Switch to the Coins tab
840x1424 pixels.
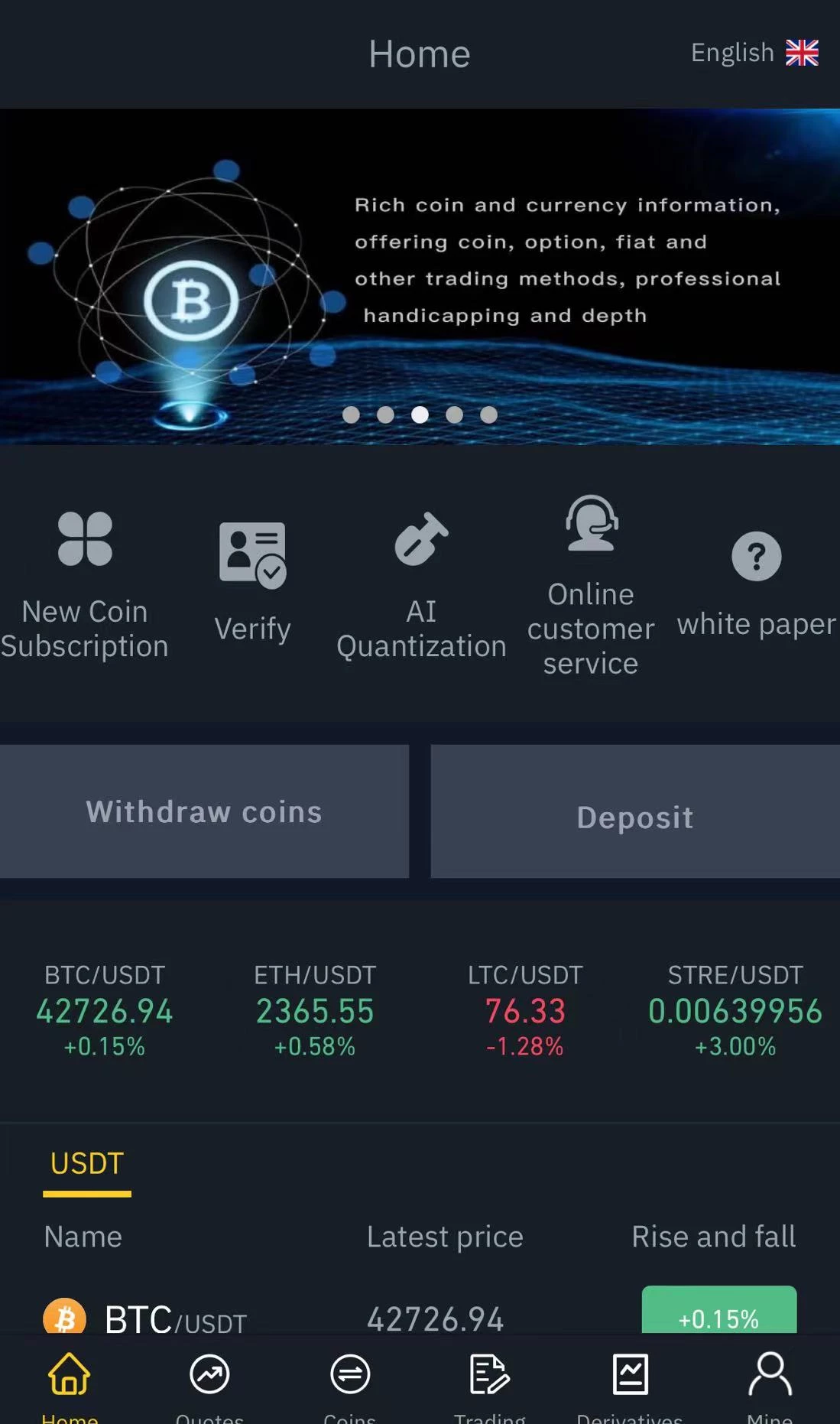point(350,1384)
